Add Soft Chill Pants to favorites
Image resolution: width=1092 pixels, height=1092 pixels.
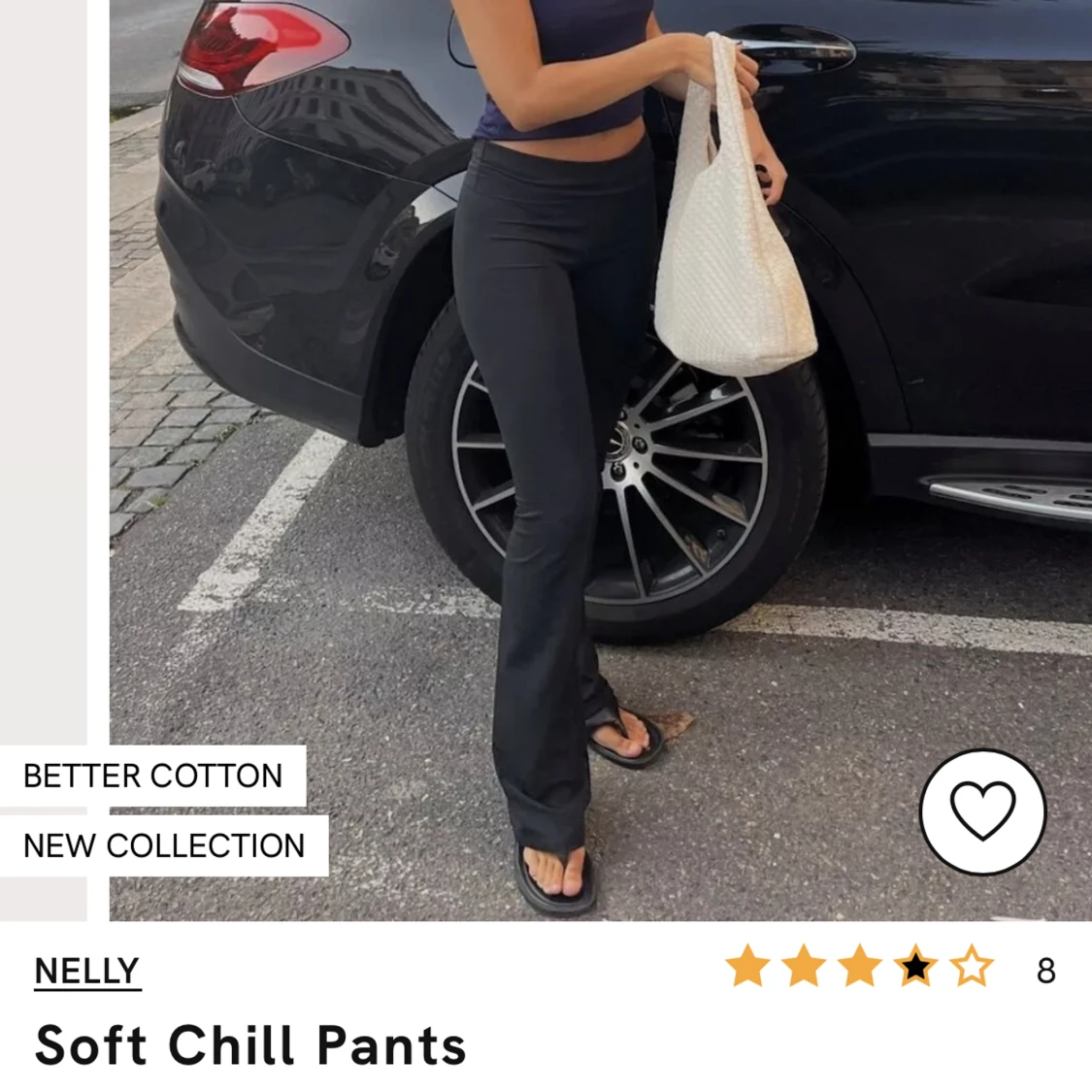[x=981, y=811]
